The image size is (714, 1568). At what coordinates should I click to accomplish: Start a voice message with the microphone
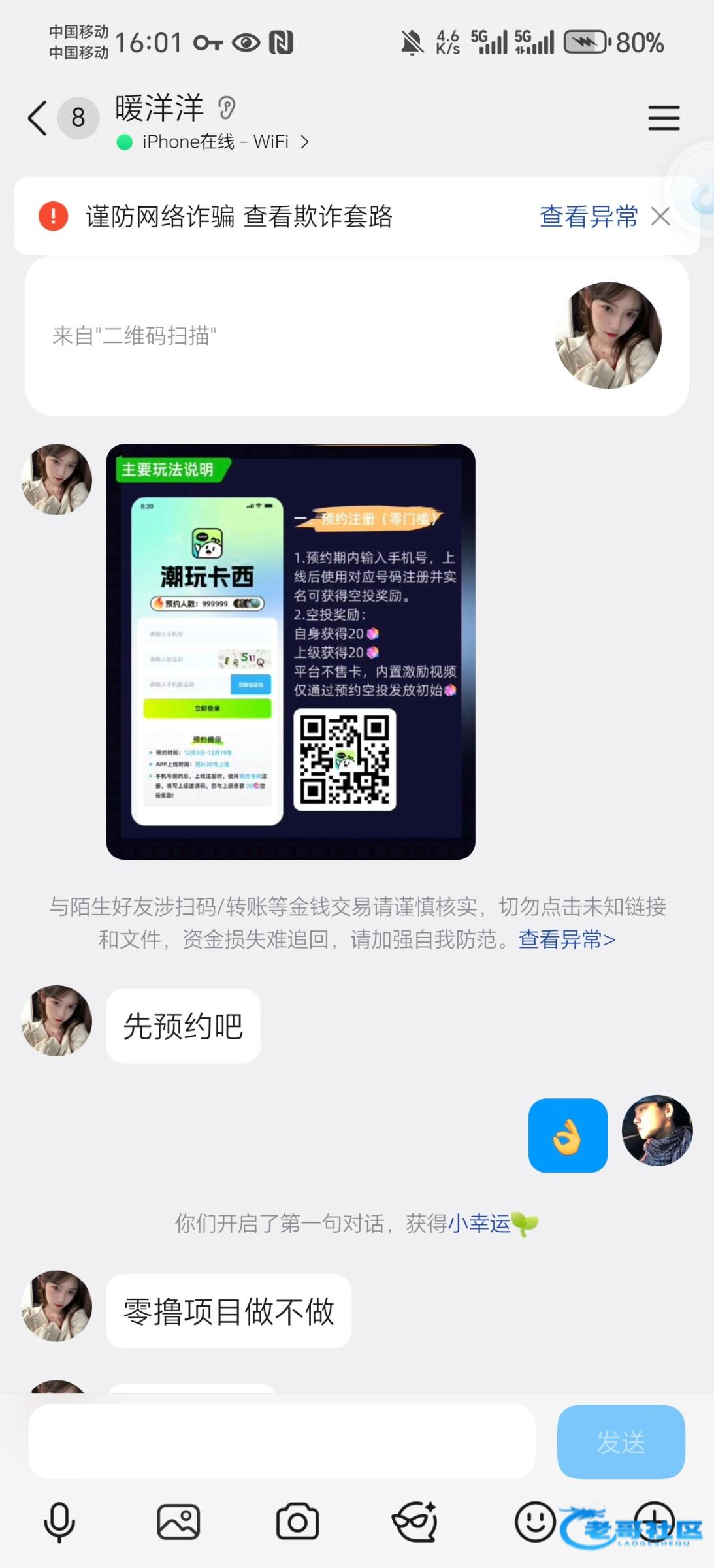click(59, 1522)
